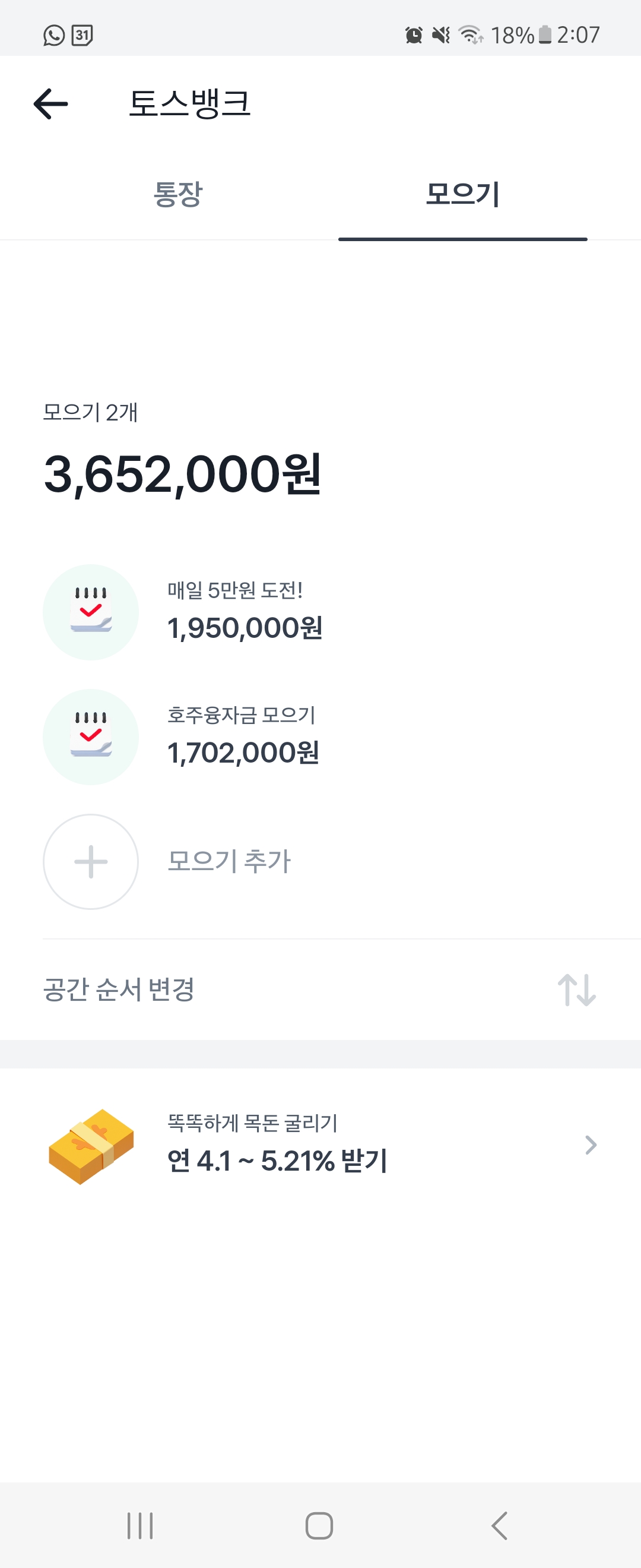The height and width of the screenshot is (1568, 641).
Task: Open the system recent apps view
Action: tap(140, 1525)
